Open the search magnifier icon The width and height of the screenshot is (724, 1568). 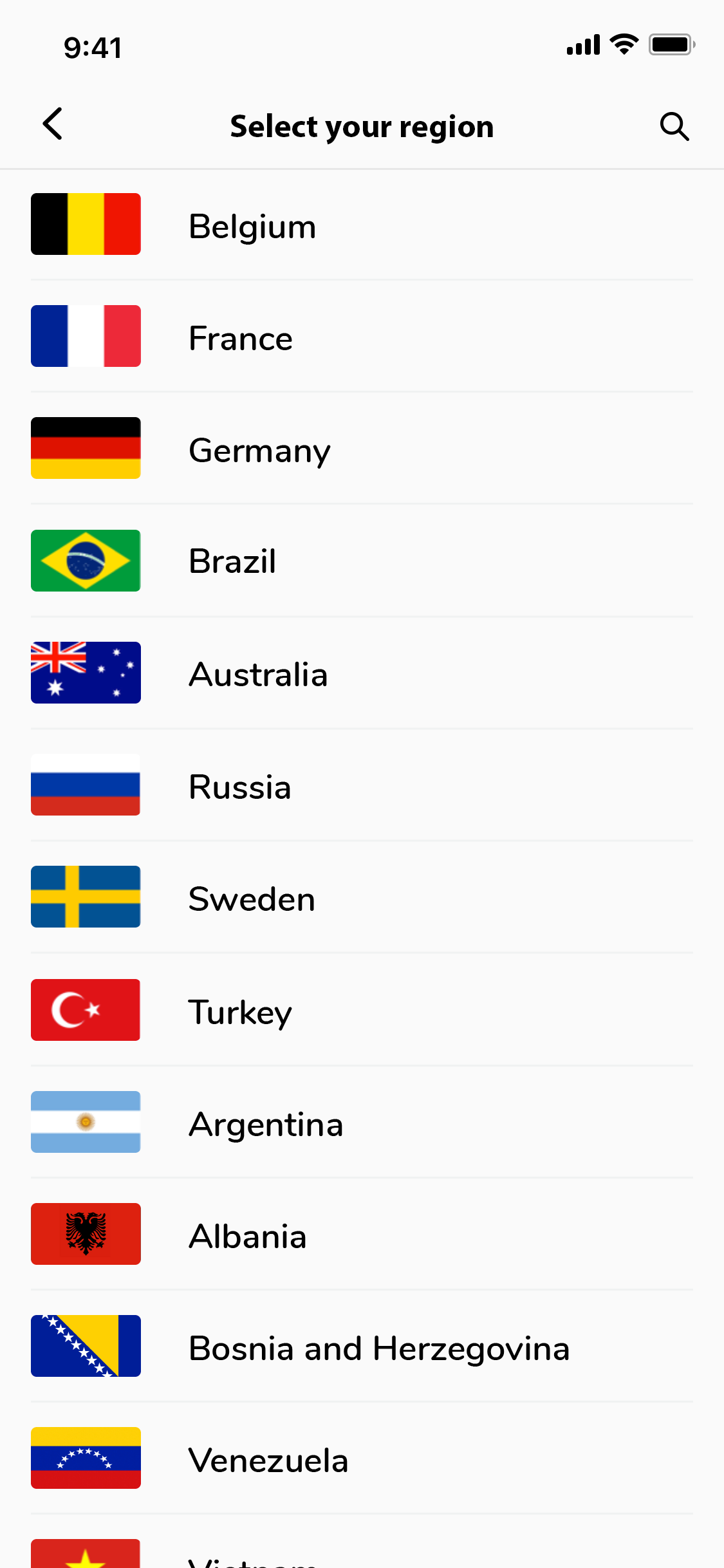coord(674,126)
